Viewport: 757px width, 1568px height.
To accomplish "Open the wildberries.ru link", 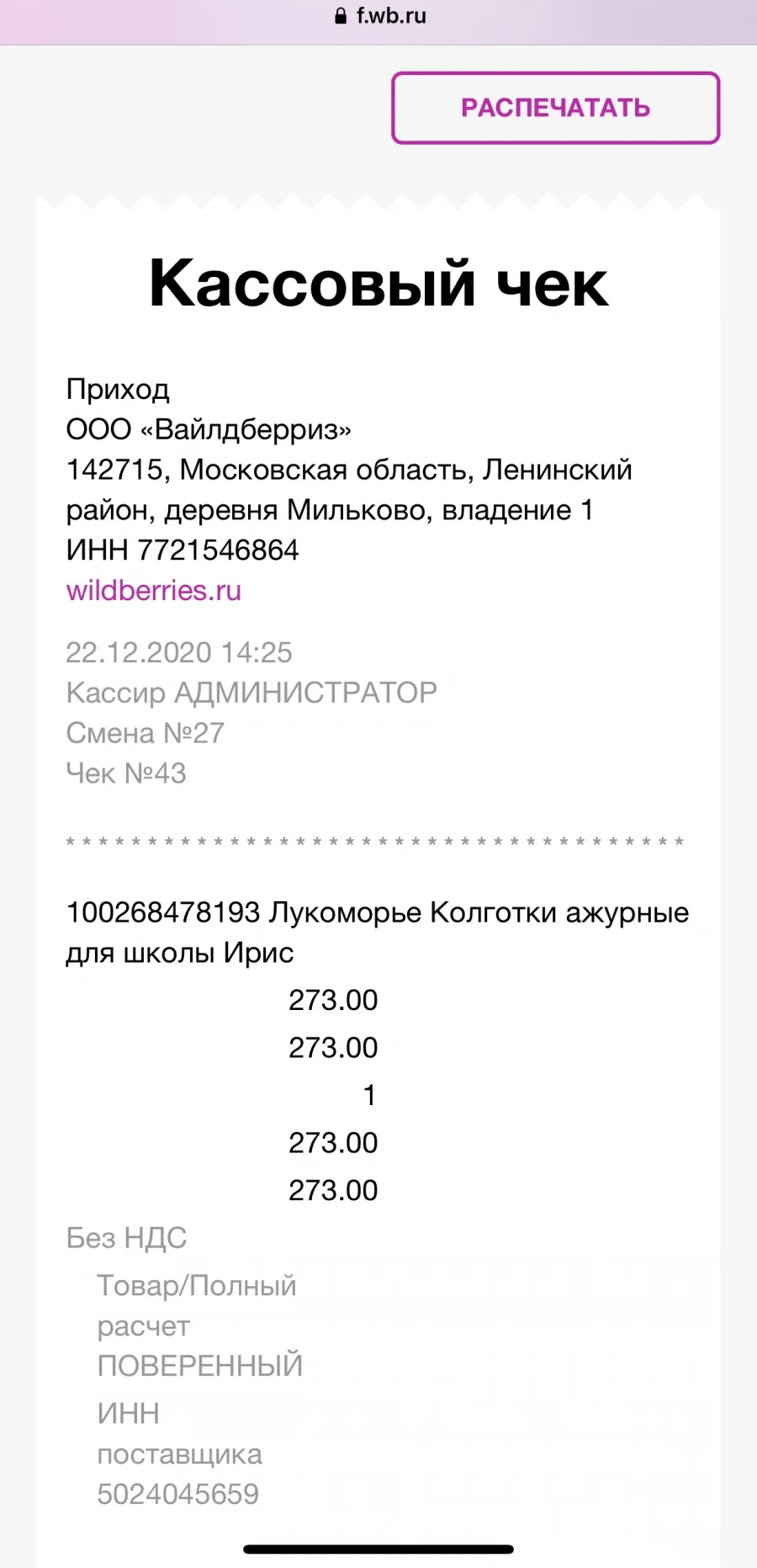I will click(154, 590).
